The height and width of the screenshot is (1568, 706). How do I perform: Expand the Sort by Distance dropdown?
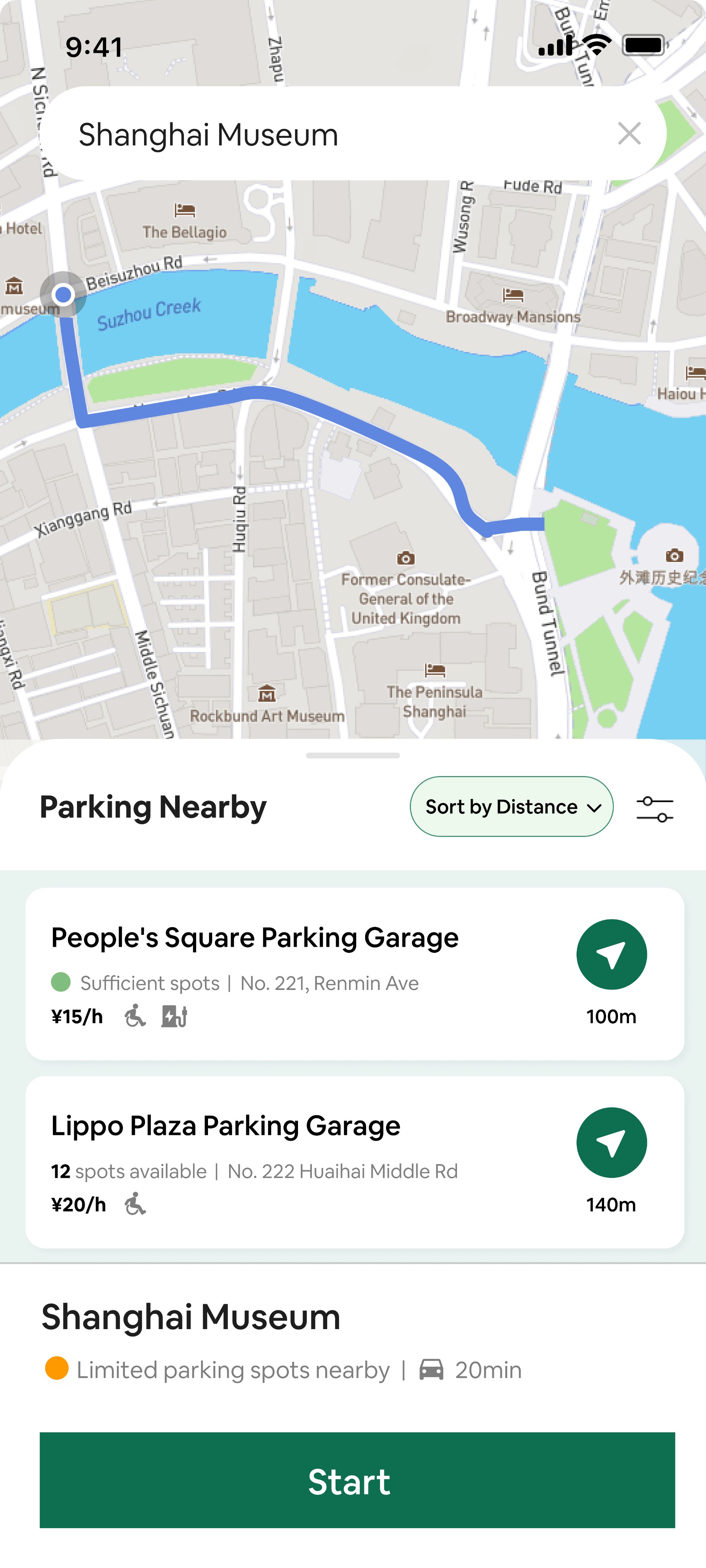pyautogui.click(x=512, y=807)
